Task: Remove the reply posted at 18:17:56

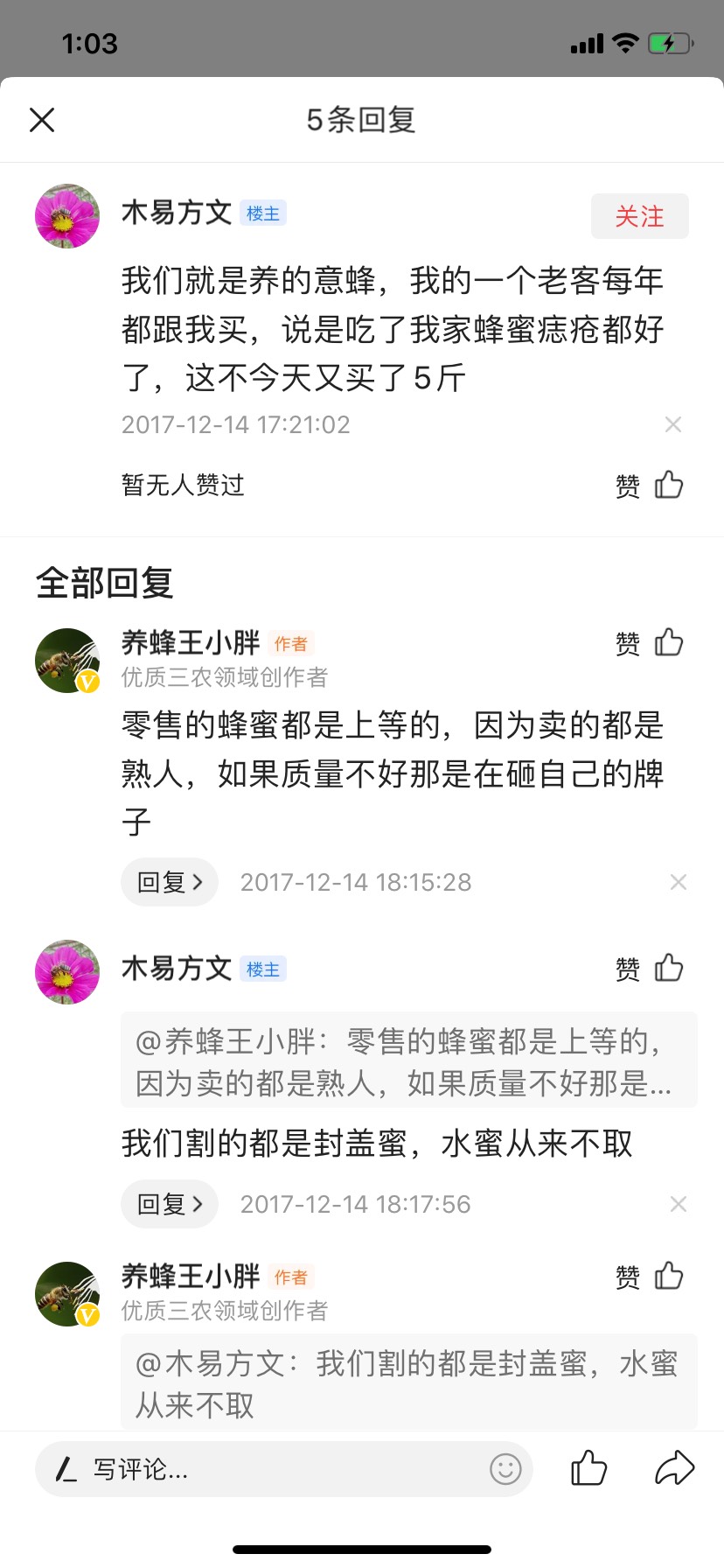Action: point(678,1204)
